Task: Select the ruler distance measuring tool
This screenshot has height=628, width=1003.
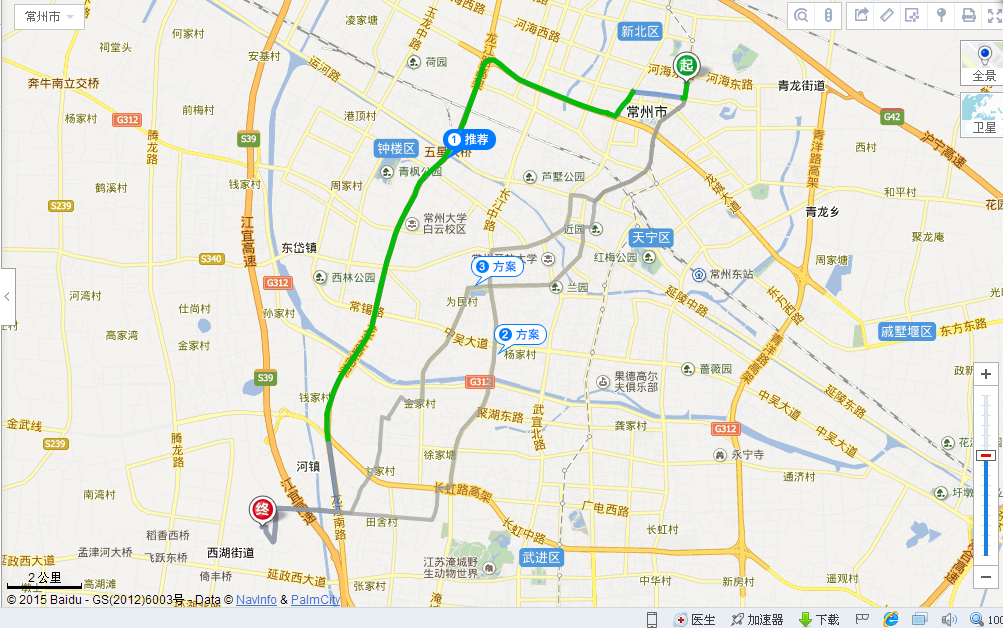Action: point(887,15)
